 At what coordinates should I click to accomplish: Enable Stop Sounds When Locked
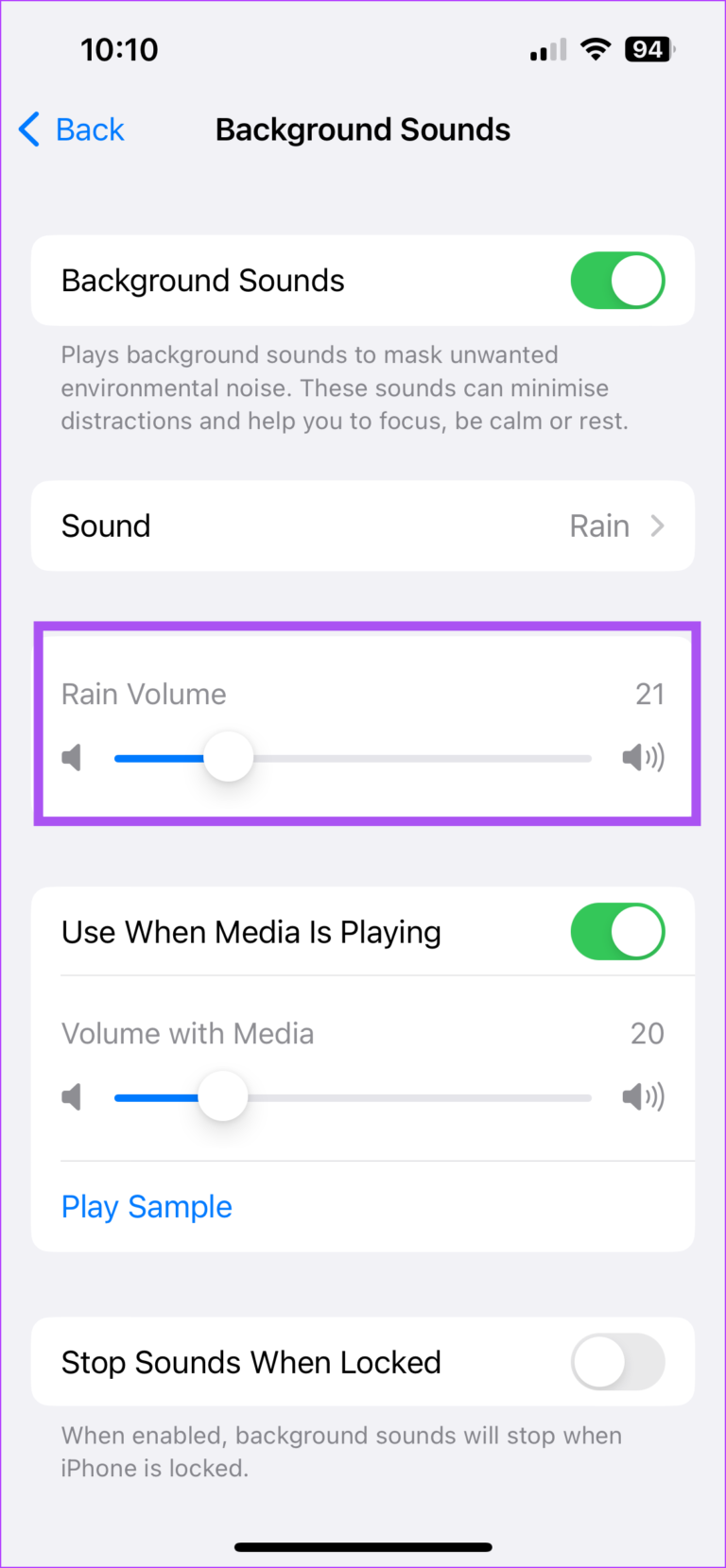click(617, 1361)
